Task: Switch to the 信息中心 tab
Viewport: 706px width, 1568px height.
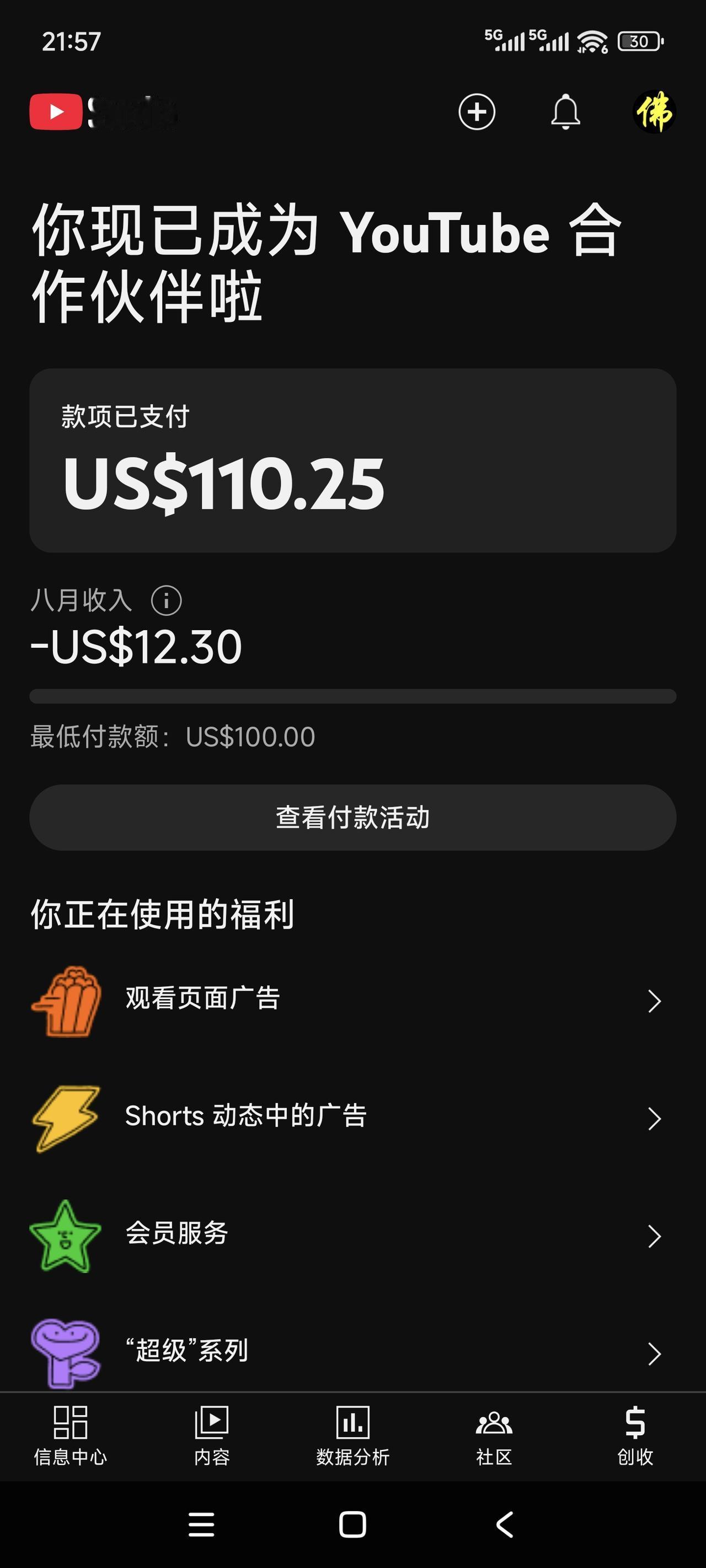Action: point(71,1435)
